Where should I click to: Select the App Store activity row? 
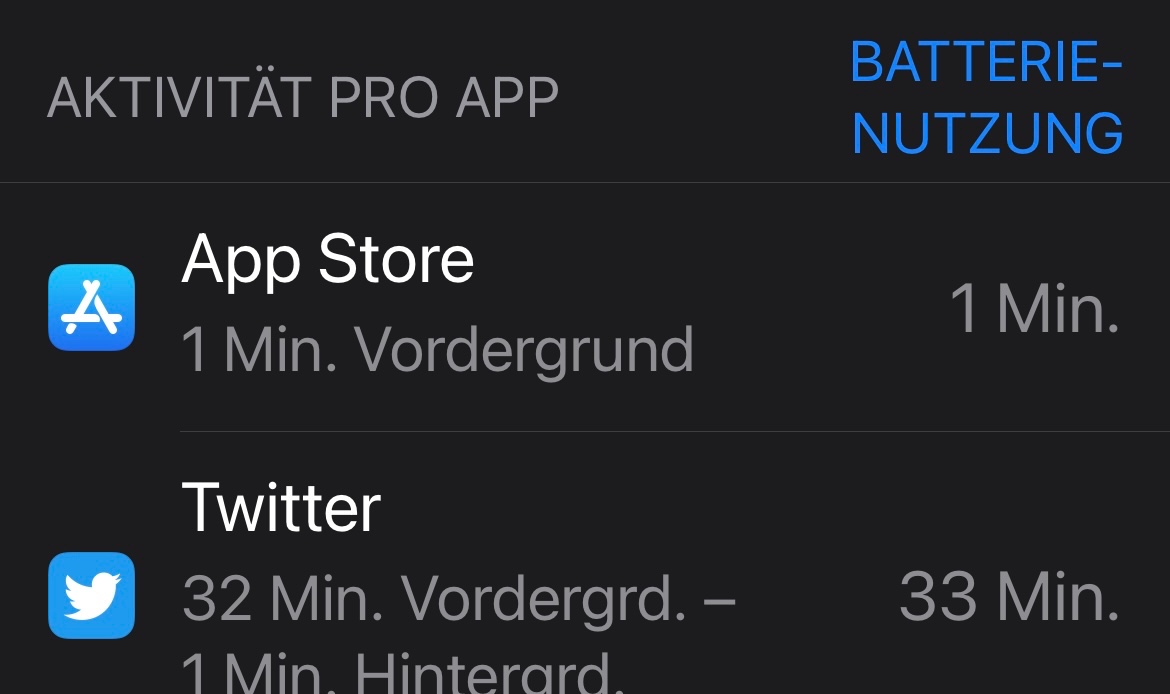pos(585,307)
